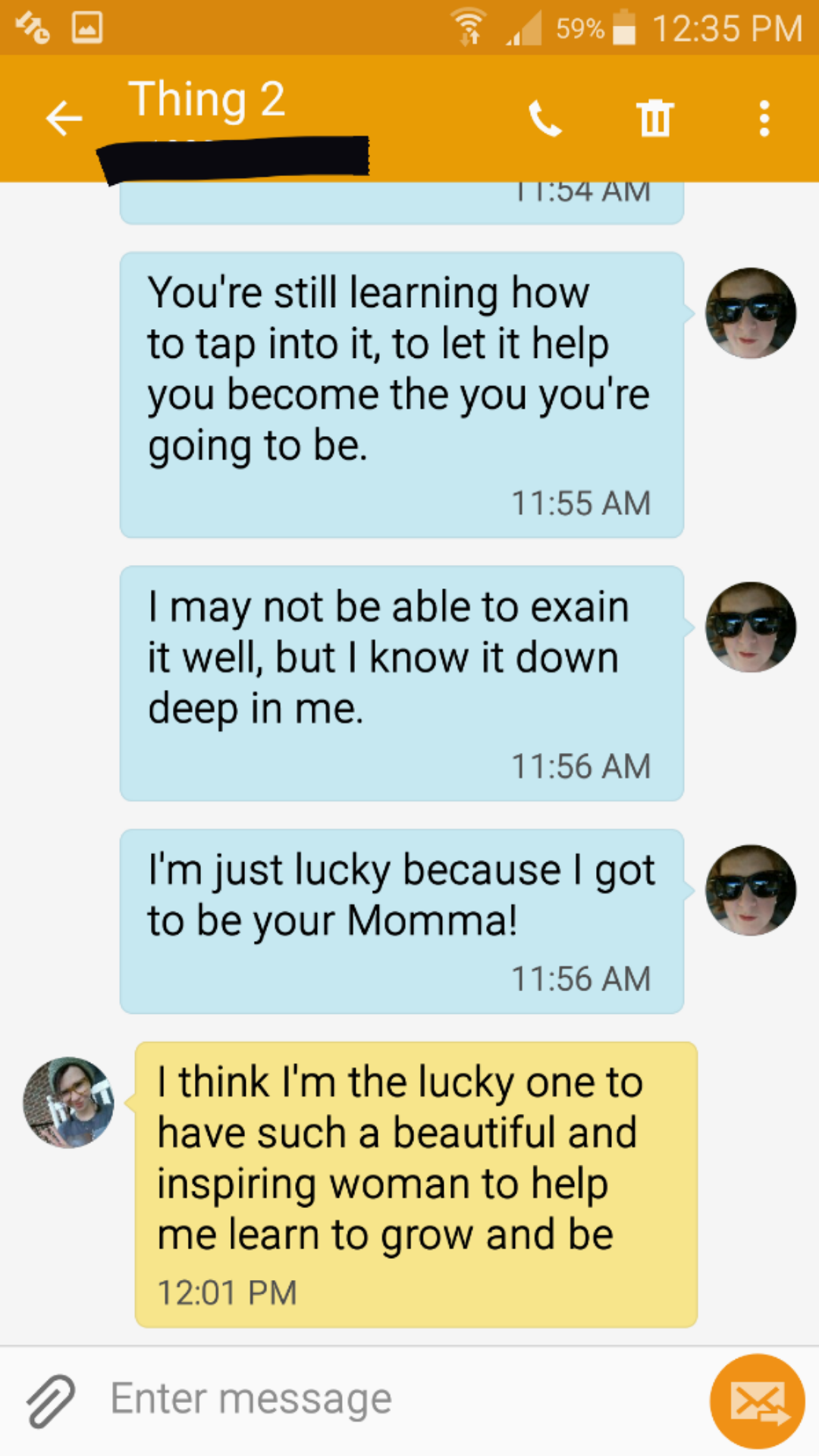Viewport: 819px width, 1456px height.
Task: Tap the trash icon to delete messages
Action: (x=655, y=119)
